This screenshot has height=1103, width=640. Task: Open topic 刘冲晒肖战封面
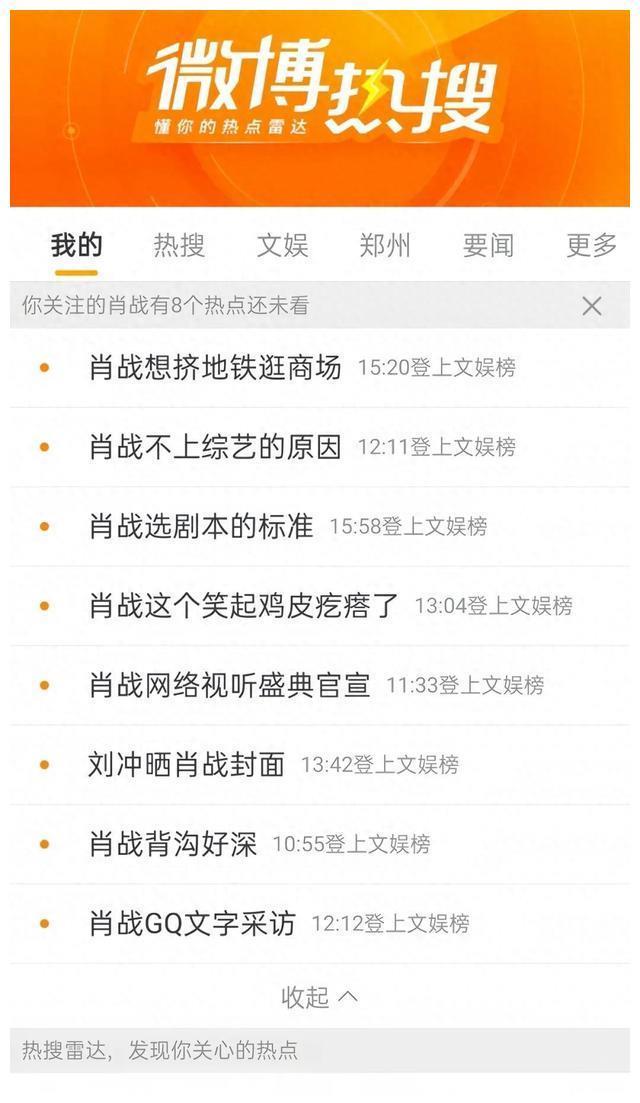(x=187, y=764)
